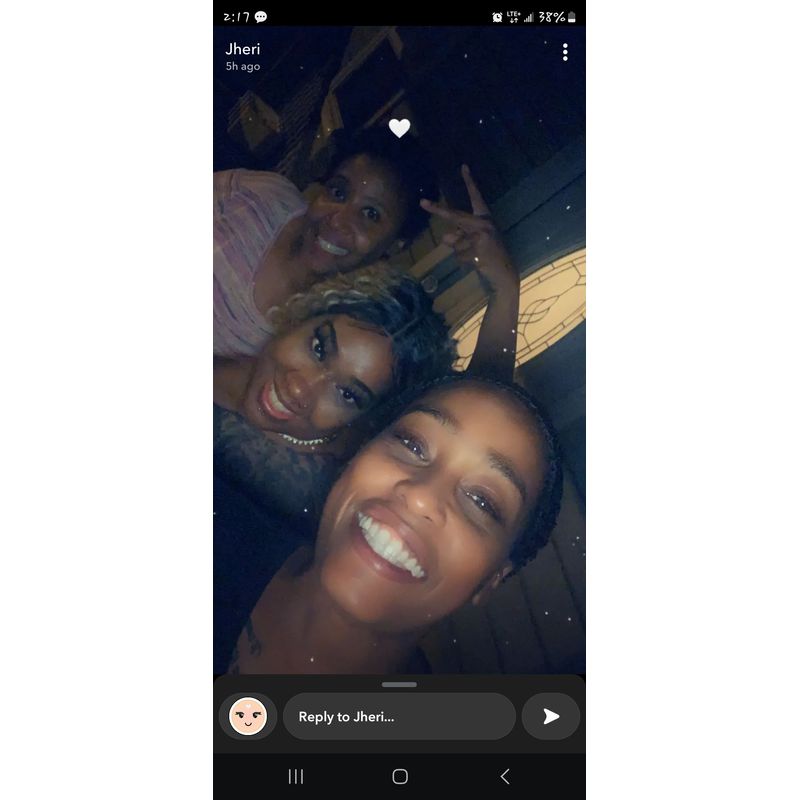Go to the phone home screen
The width and height of the screenshot is (800, 800).
pyautogui.click(x=400, y=776)
